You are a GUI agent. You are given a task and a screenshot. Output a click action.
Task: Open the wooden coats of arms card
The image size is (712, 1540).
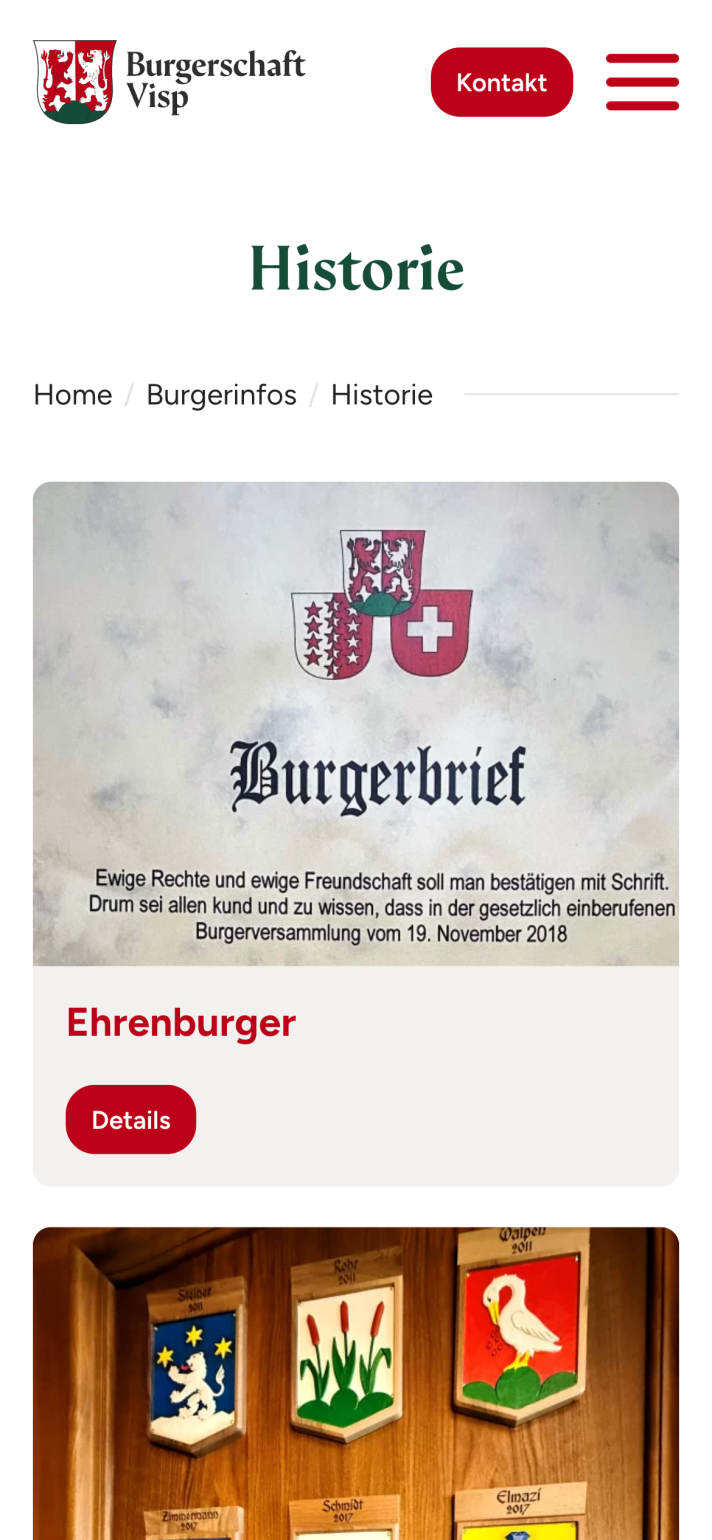coord(356,1385)
